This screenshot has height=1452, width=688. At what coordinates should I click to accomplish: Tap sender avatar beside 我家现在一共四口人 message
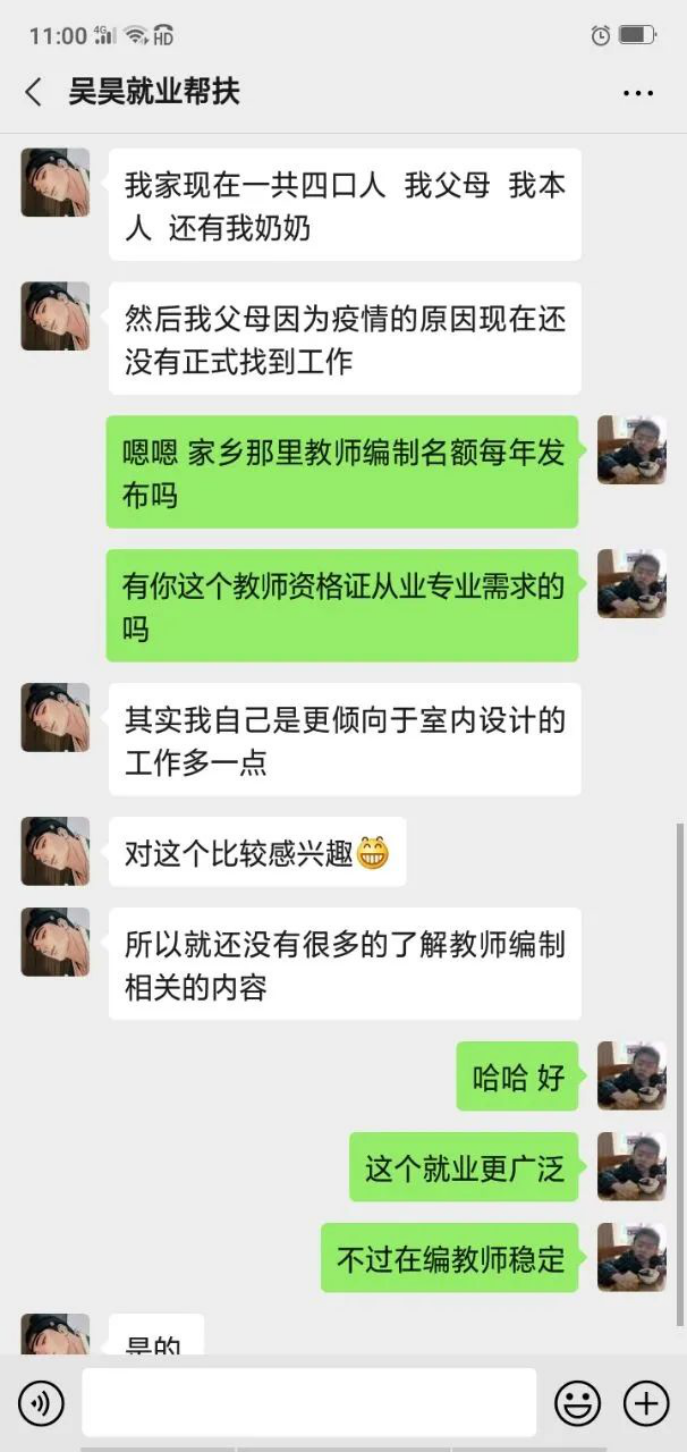(55, 183)
